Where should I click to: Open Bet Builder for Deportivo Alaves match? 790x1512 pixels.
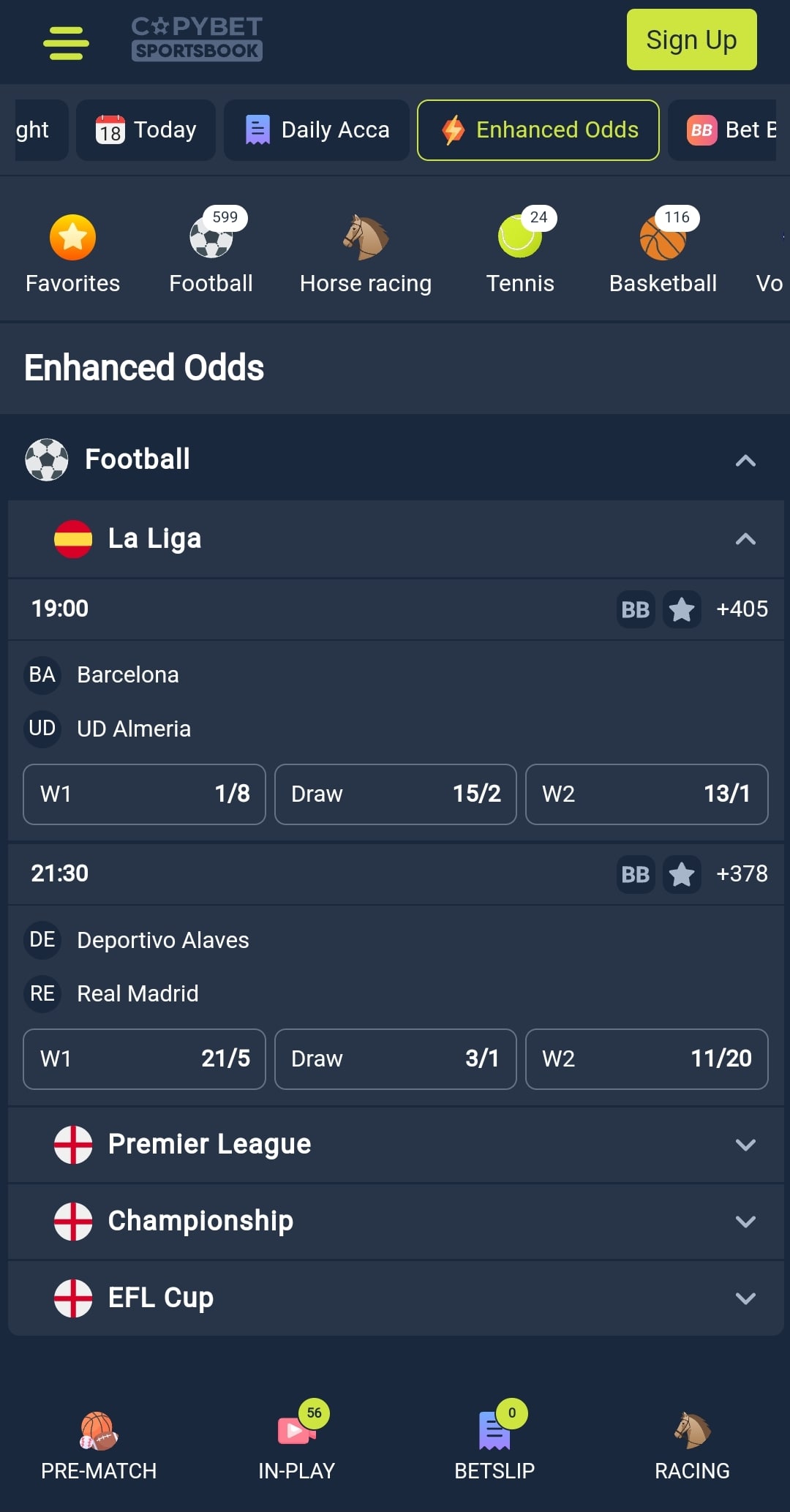tap(635, 874)
